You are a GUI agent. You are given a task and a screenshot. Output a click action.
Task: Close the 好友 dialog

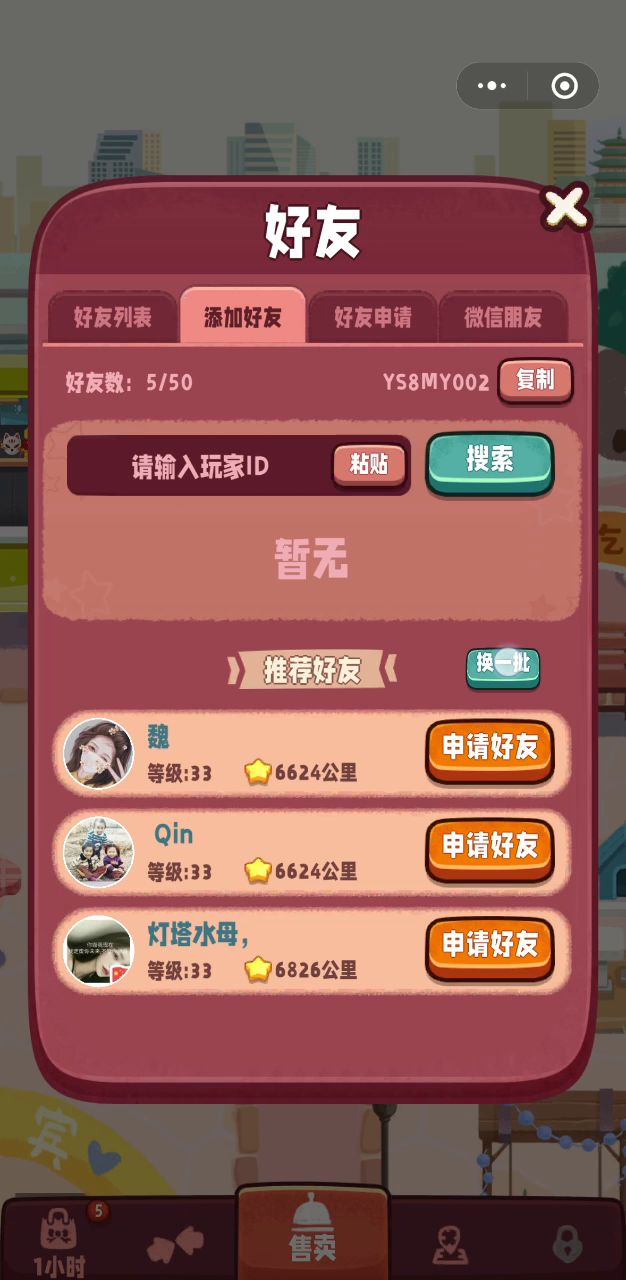566,207
